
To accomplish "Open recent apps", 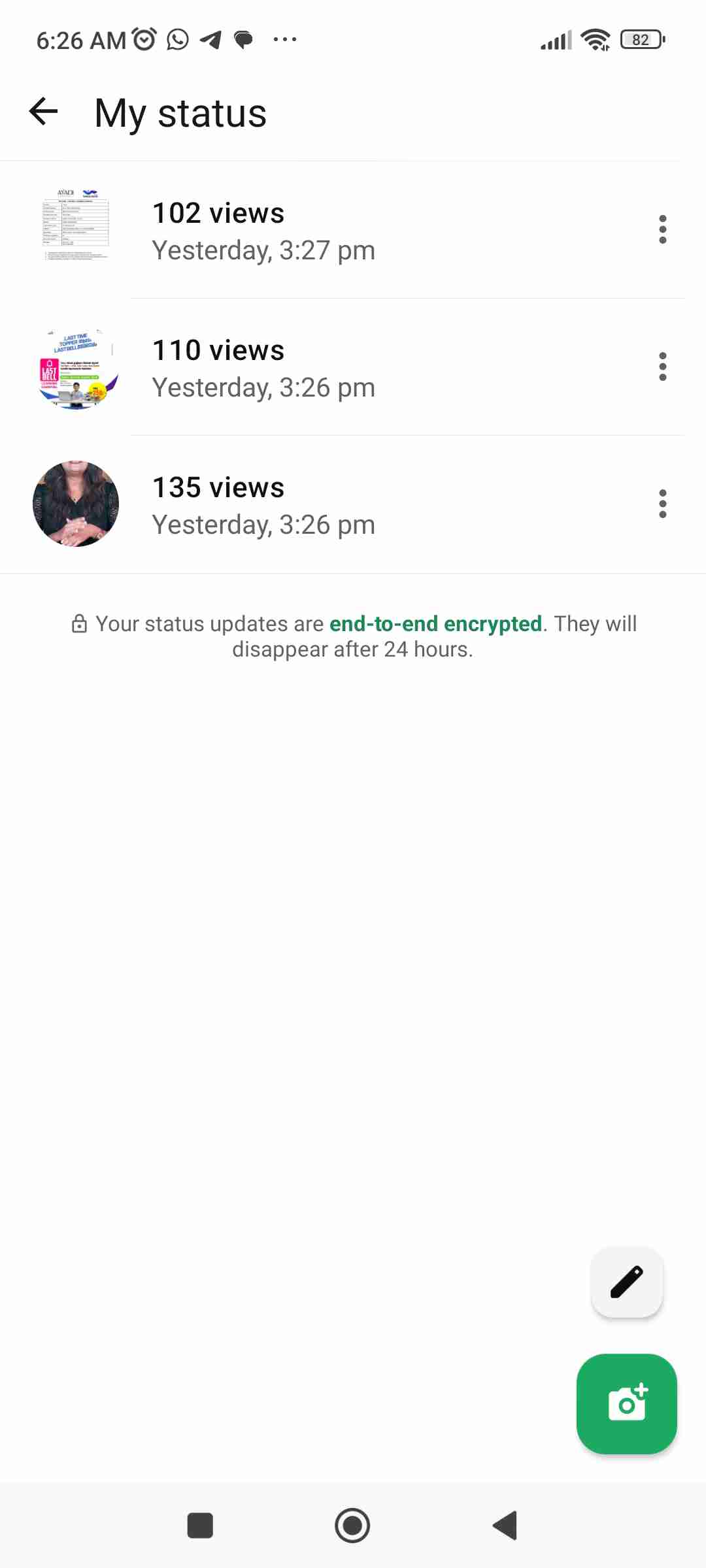I will [200, 1526].
